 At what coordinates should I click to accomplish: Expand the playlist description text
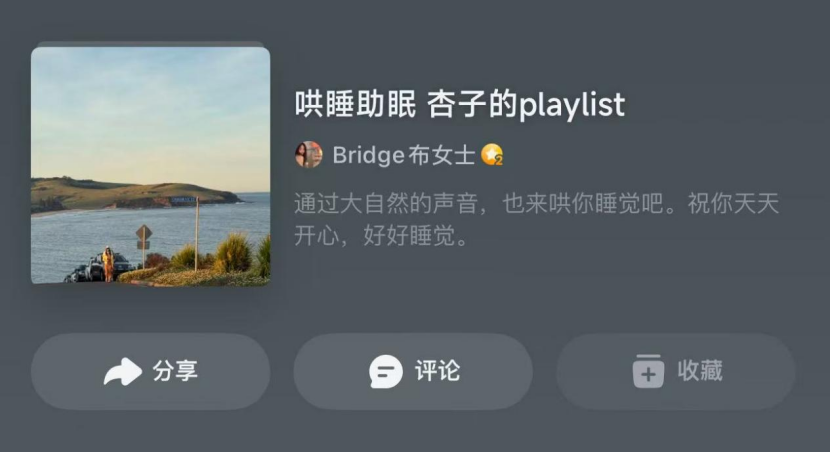click(536, 221)
